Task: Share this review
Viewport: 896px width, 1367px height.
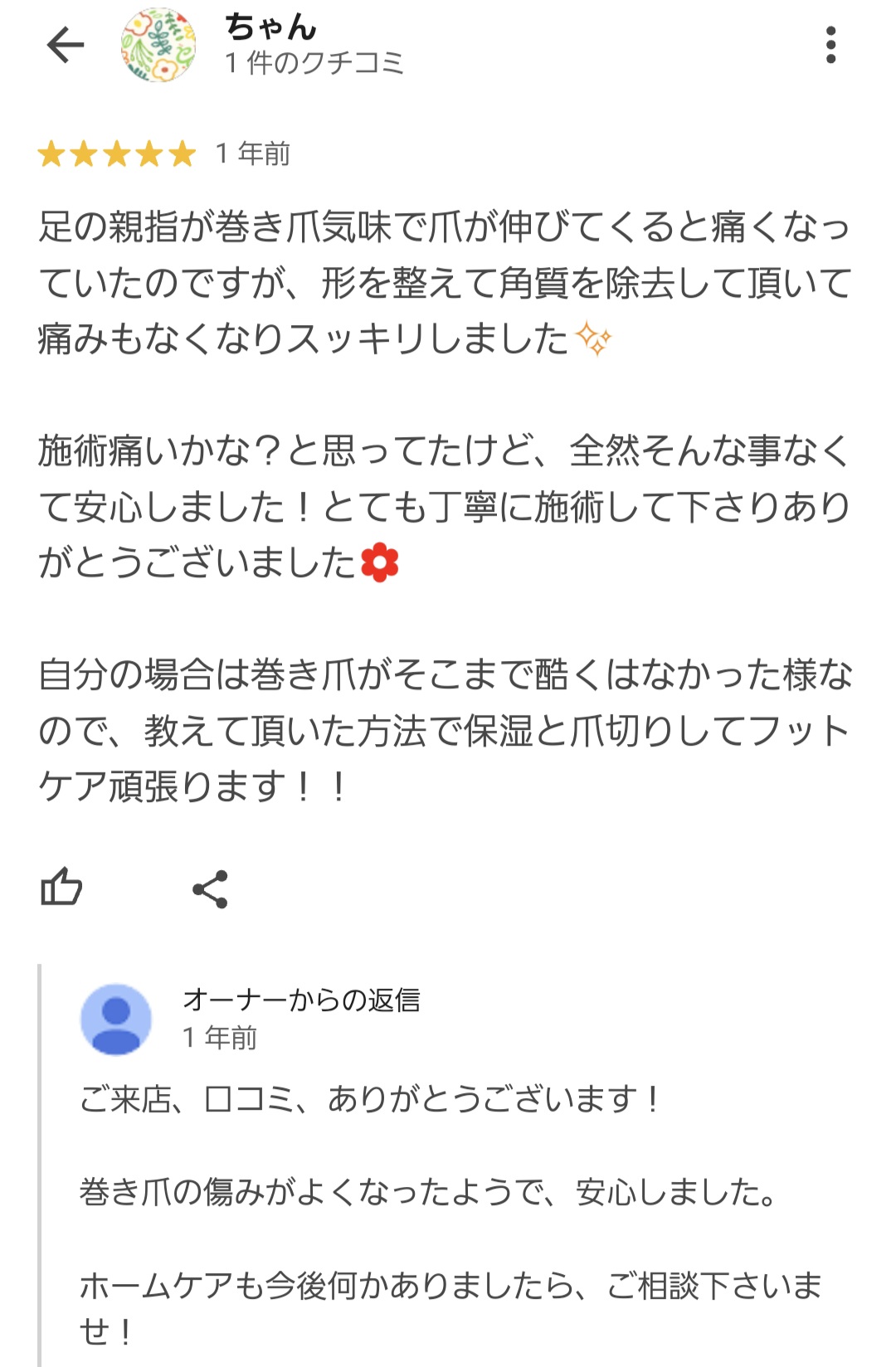Action: 210,889
